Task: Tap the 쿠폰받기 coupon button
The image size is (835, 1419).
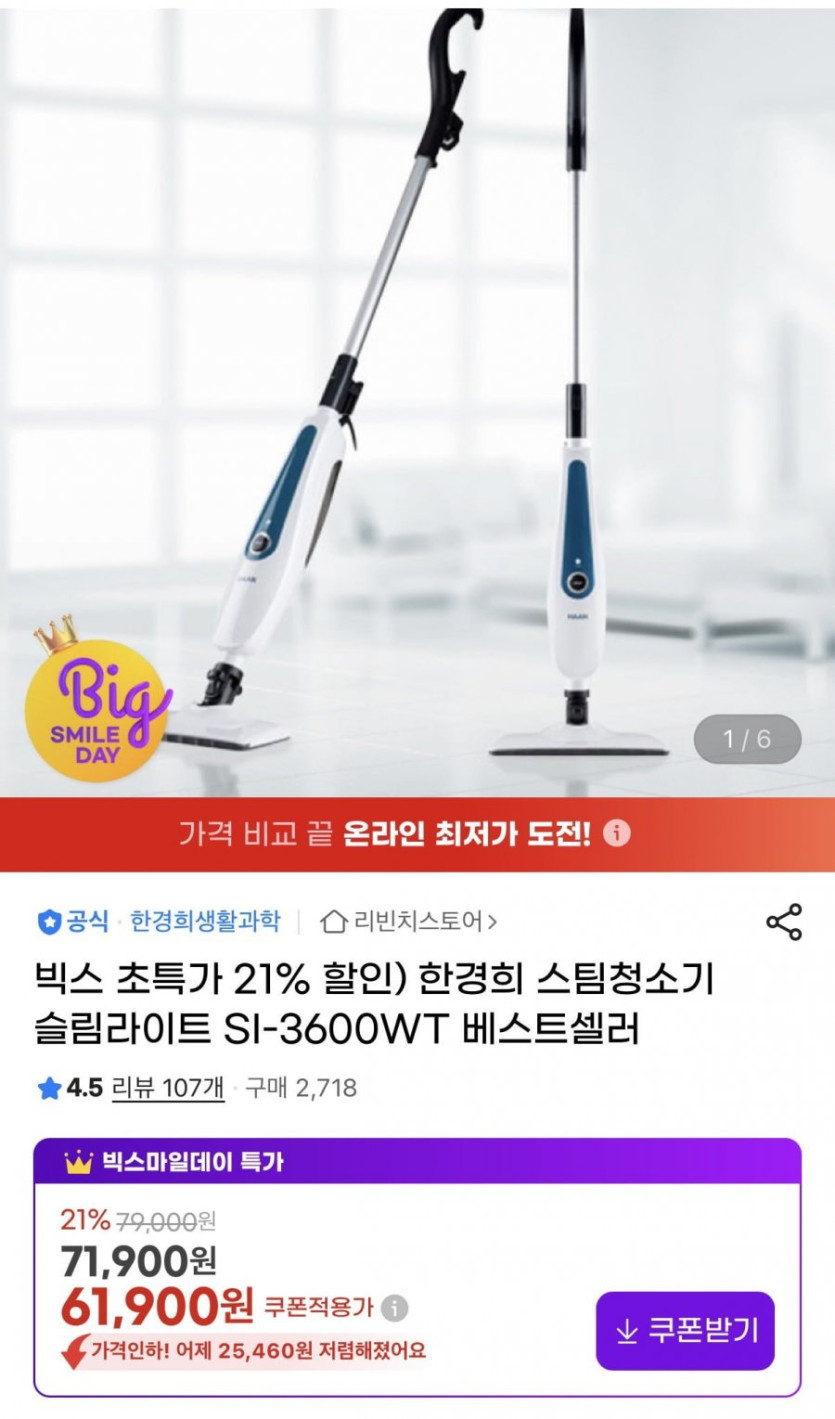Action: [685, 1331]
